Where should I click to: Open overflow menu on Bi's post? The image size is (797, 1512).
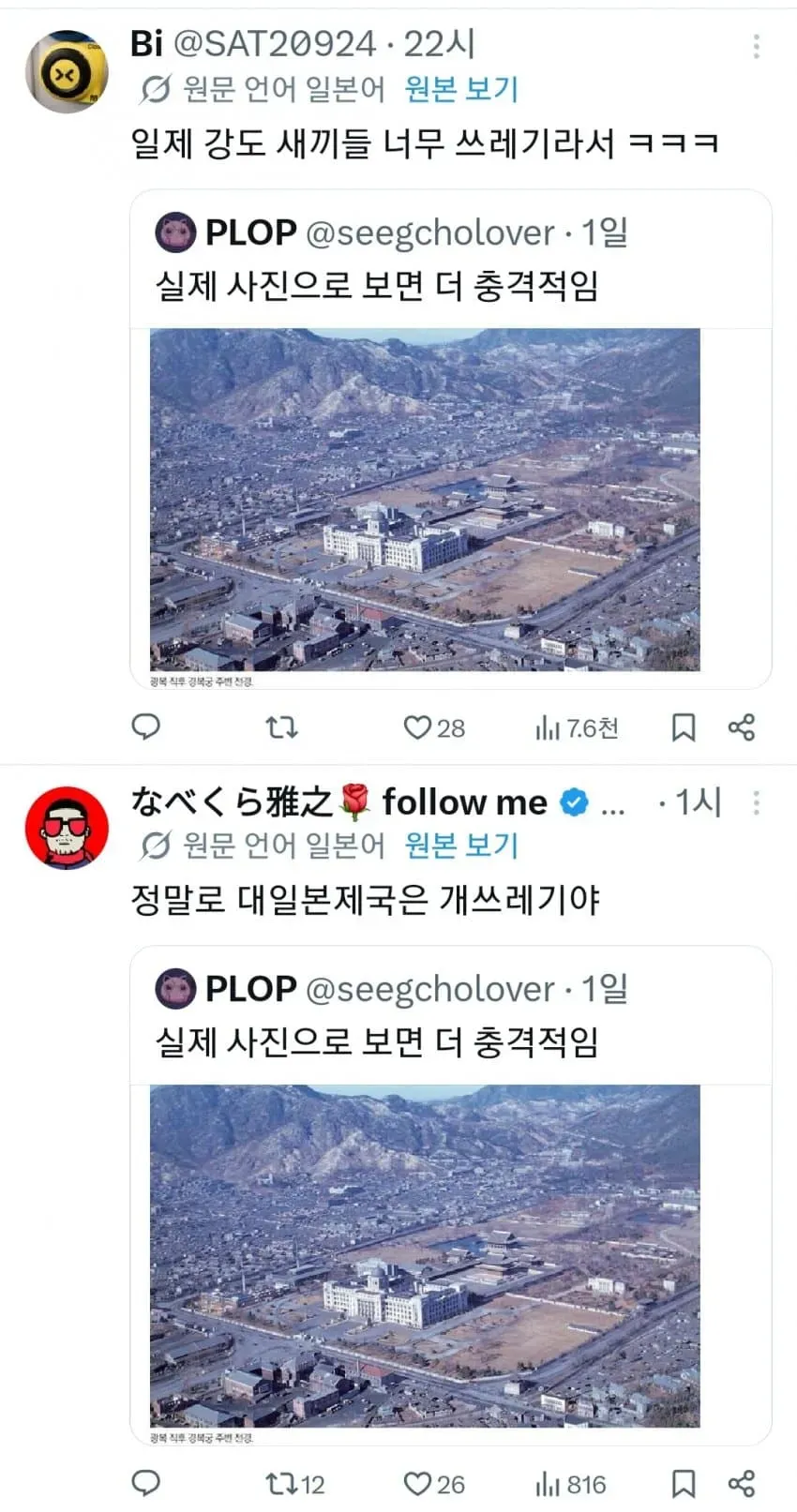coord(756,46)
